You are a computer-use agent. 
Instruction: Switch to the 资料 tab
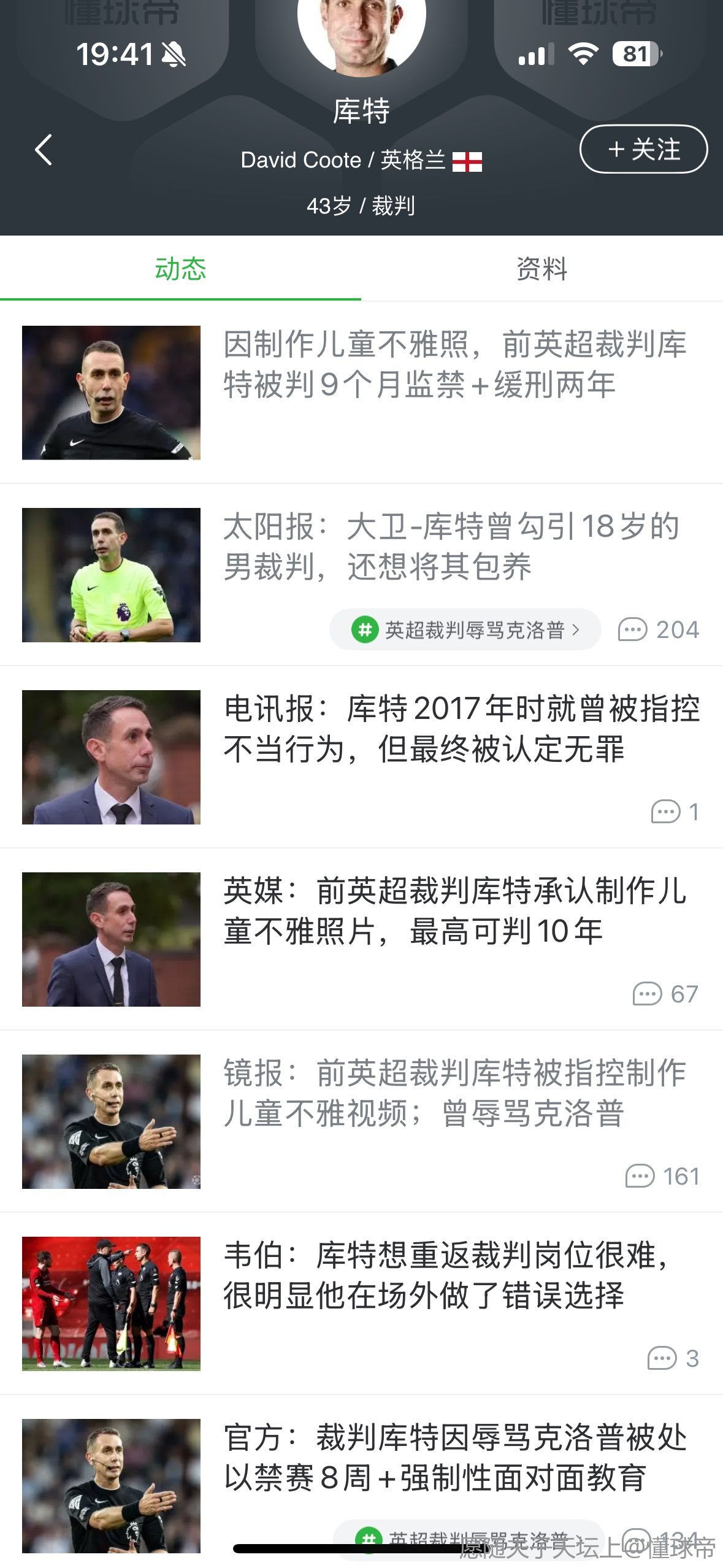pos(541,269)
